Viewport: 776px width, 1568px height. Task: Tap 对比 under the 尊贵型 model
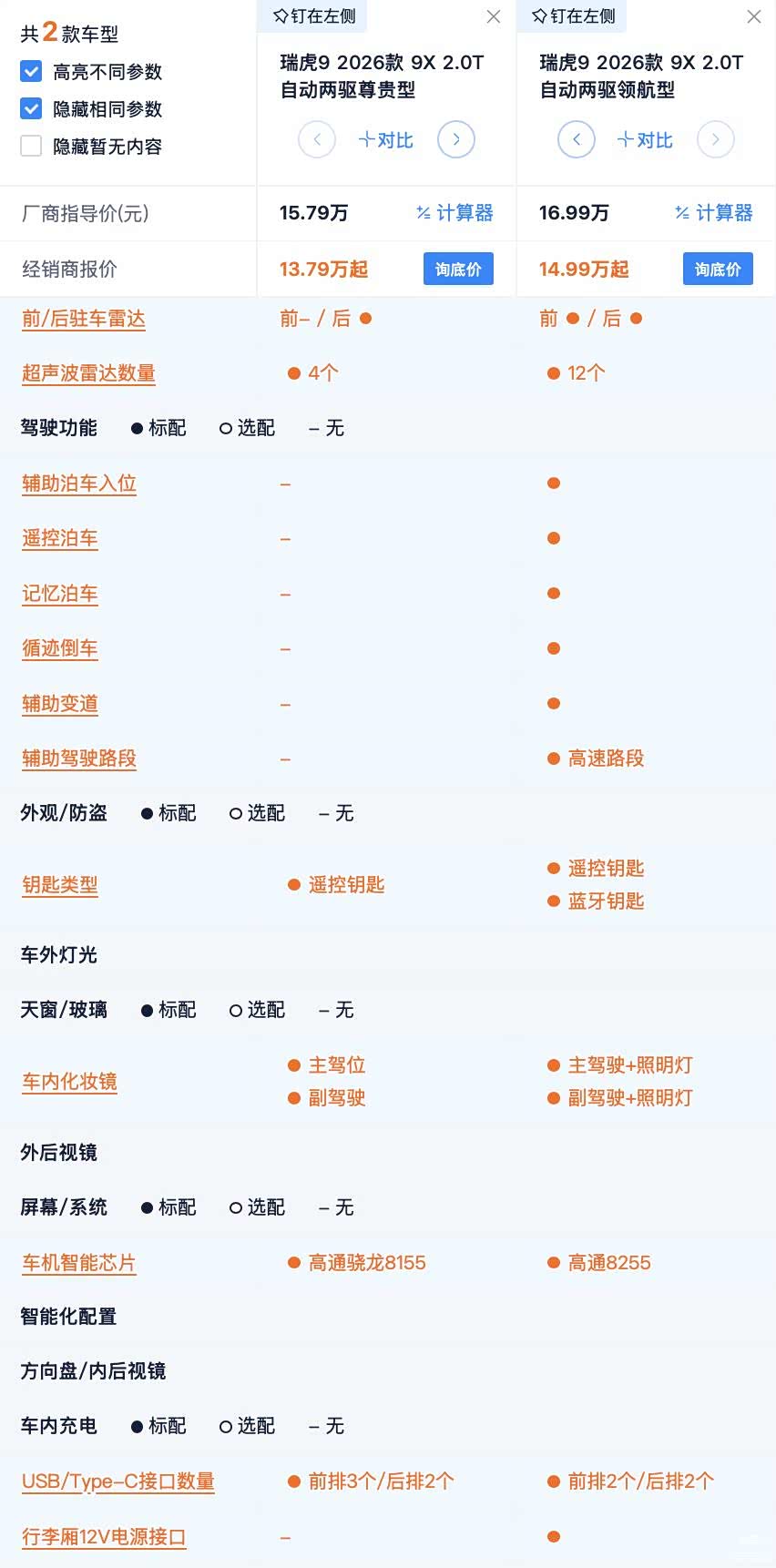[x=386, y=140]
